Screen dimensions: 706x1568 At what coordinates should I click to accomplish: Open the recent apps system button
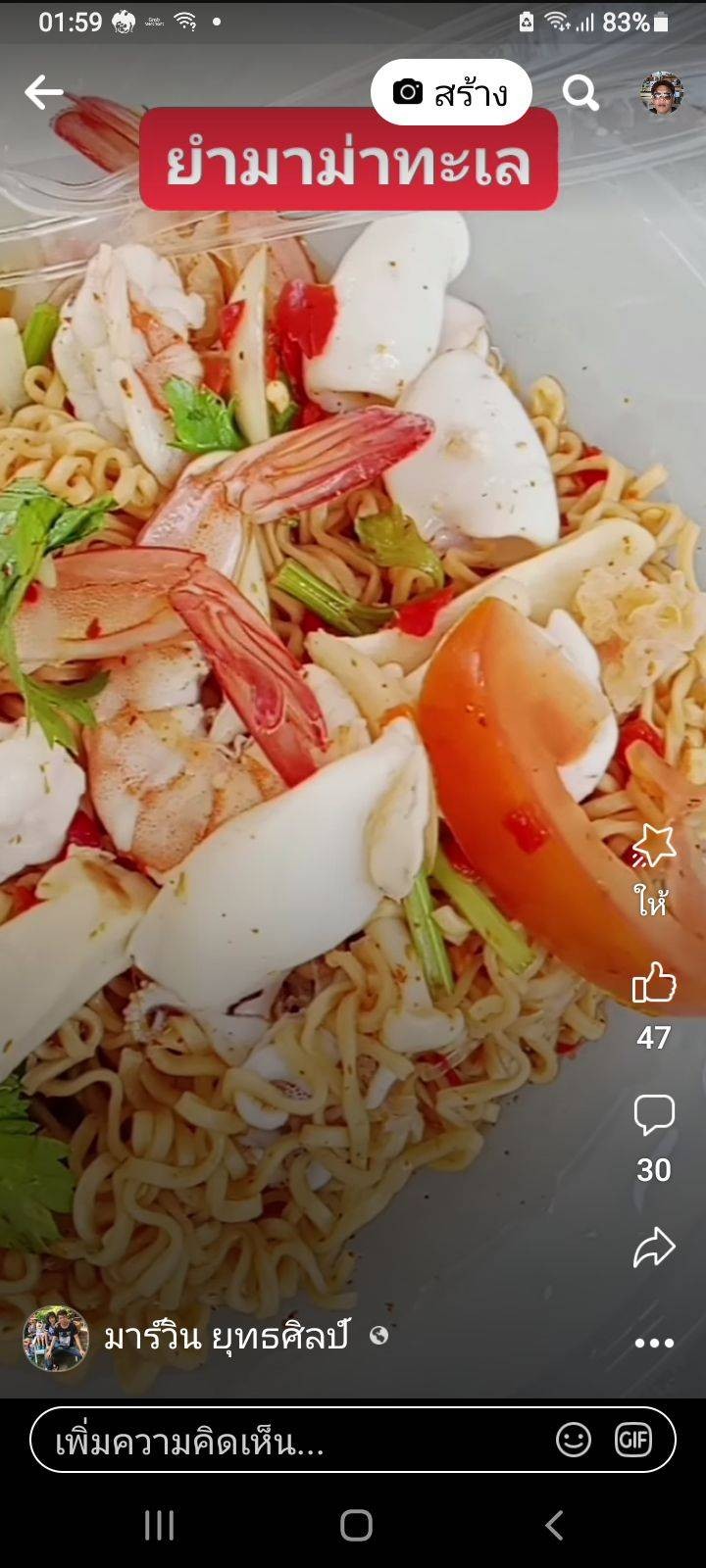tap(159, 1525)
